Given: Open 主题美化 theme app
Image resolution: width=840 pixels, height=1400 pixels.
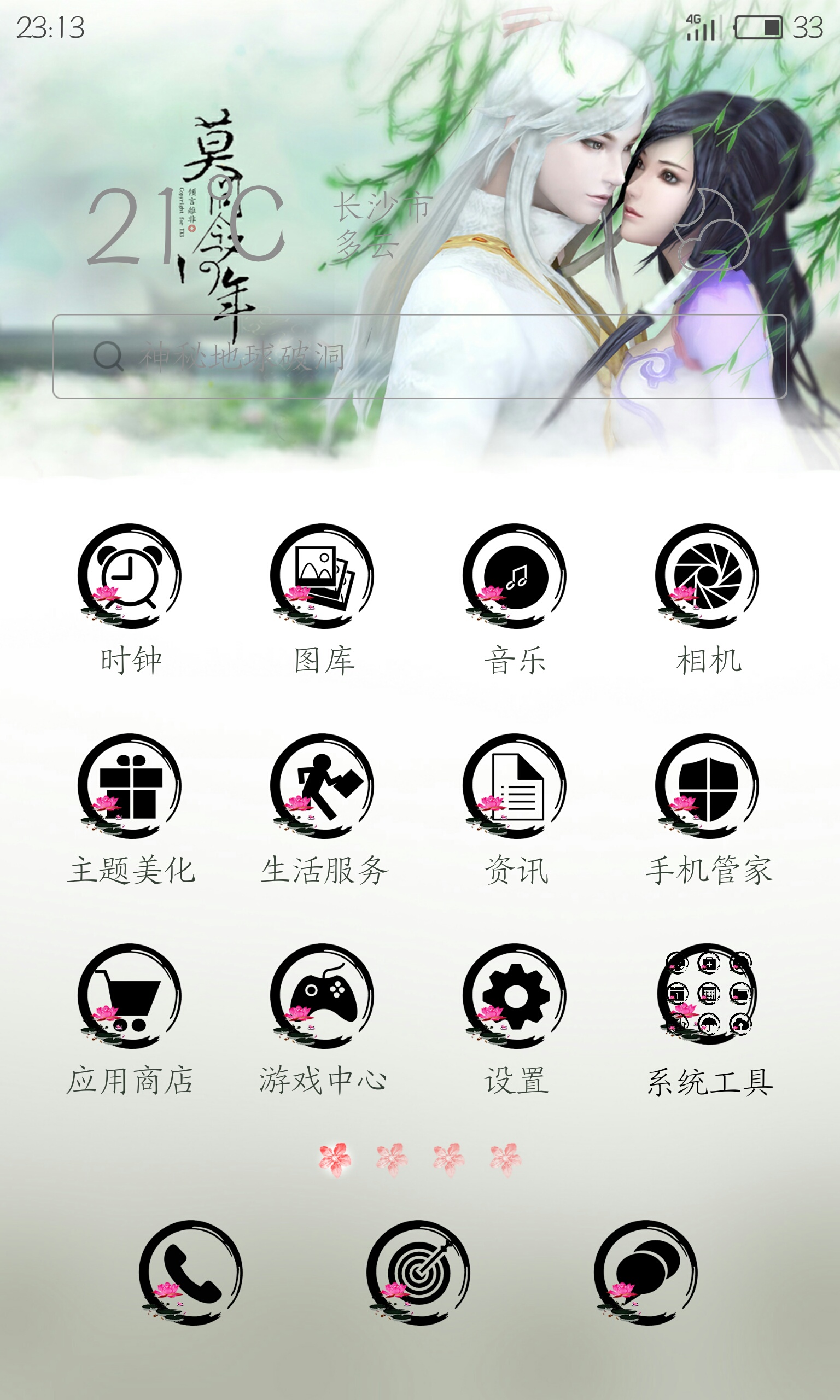Looking at the screenshot, I should click(x=130, y=786).
